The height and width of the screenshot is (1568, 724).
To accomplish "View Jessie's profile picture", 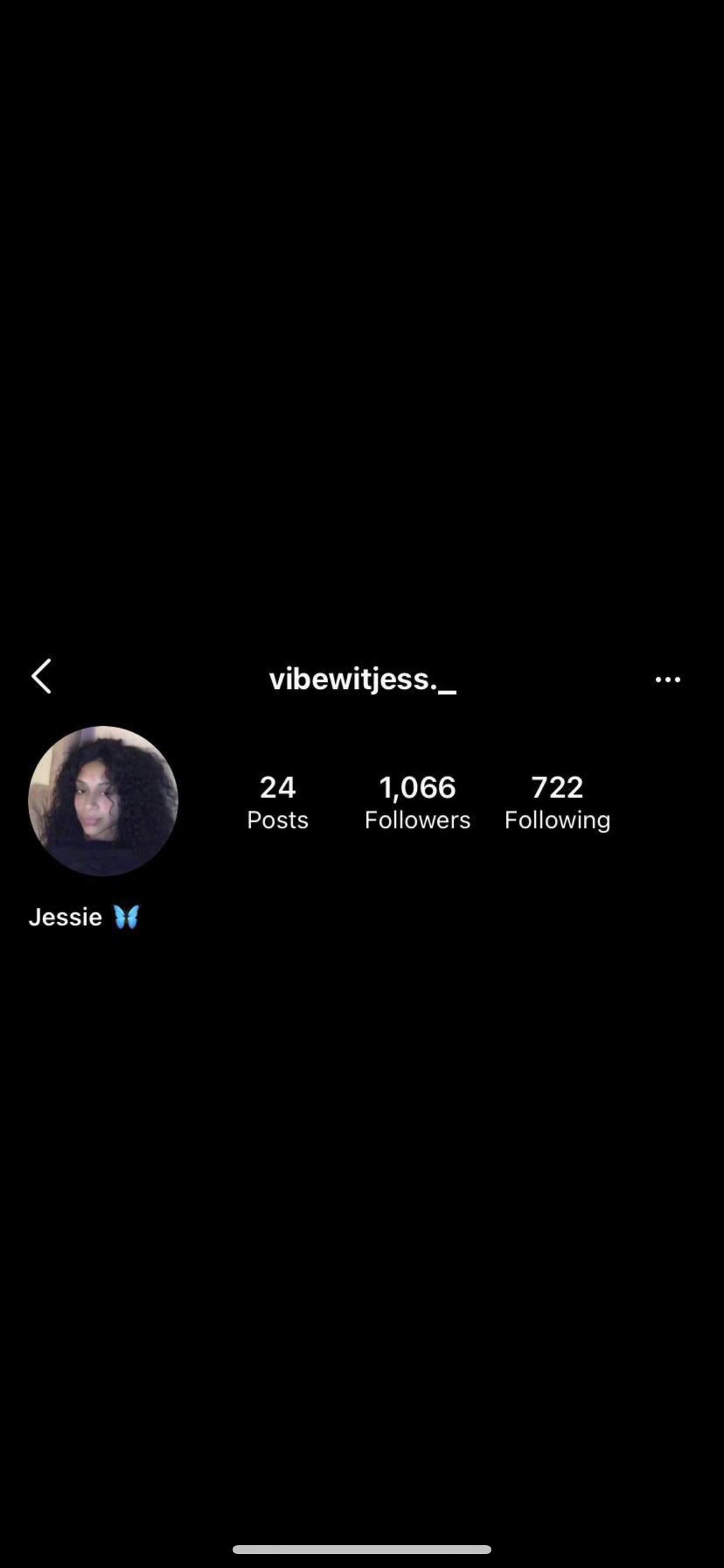I will [x=103, y=800].
